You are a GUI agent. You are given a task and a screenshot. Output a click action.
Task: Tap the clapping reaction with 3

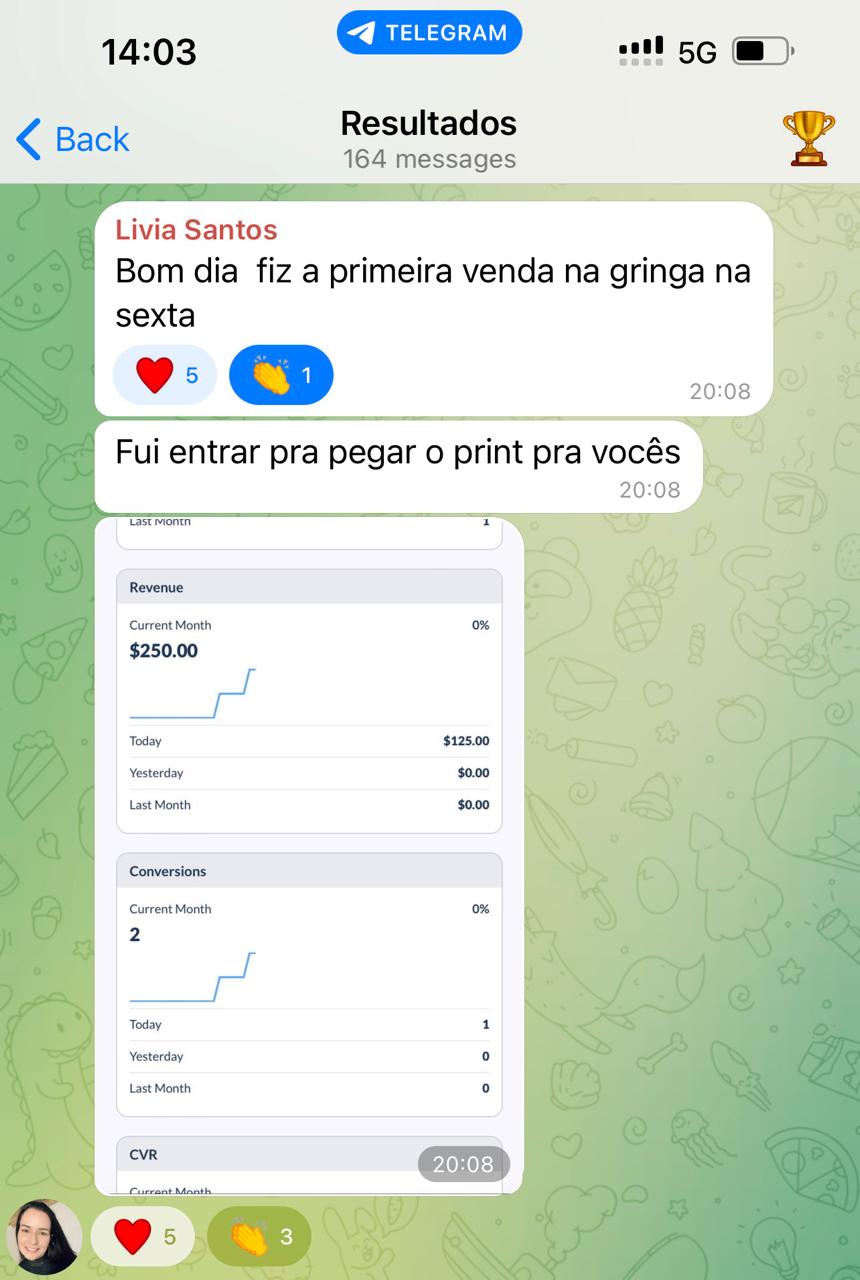259,1237
